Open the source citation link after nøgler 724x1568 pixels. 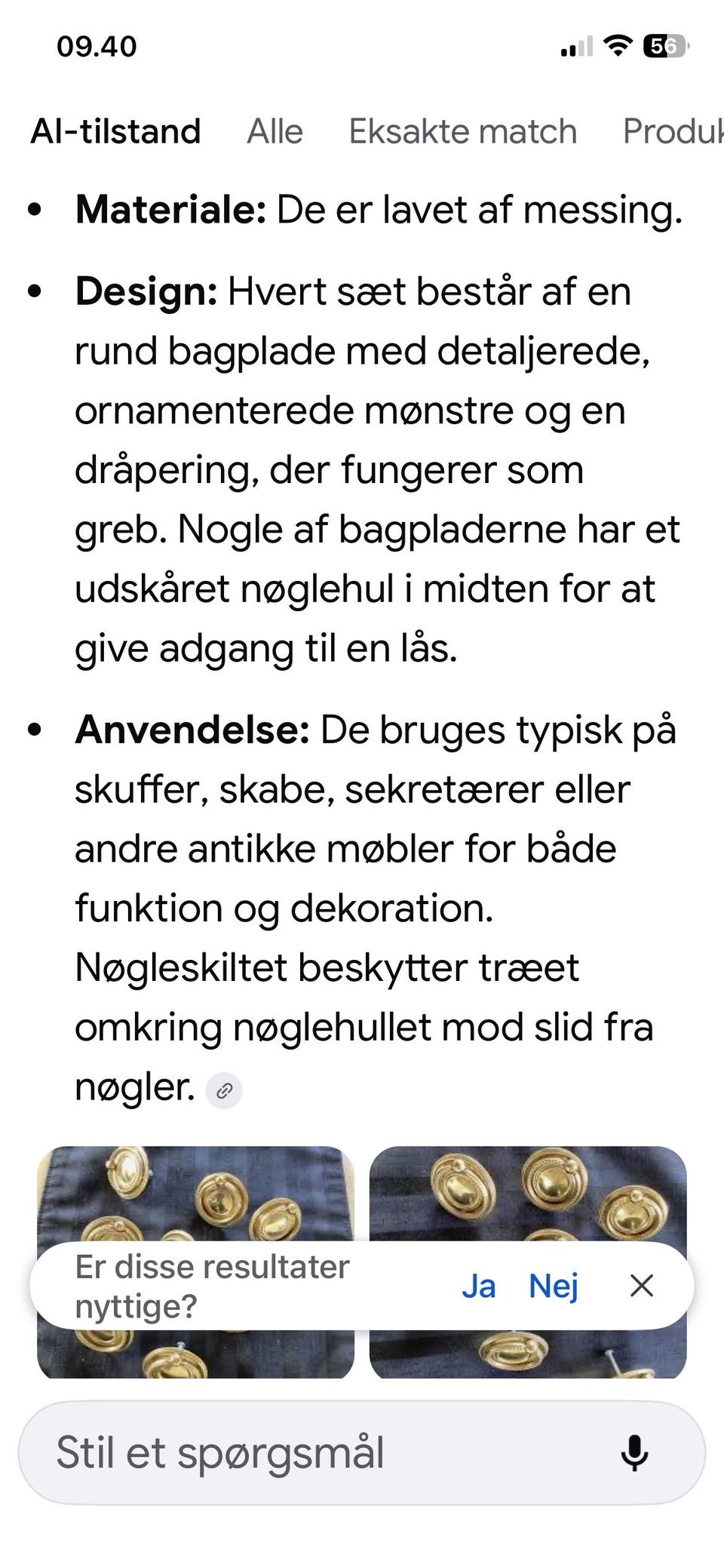[222, 1090]
